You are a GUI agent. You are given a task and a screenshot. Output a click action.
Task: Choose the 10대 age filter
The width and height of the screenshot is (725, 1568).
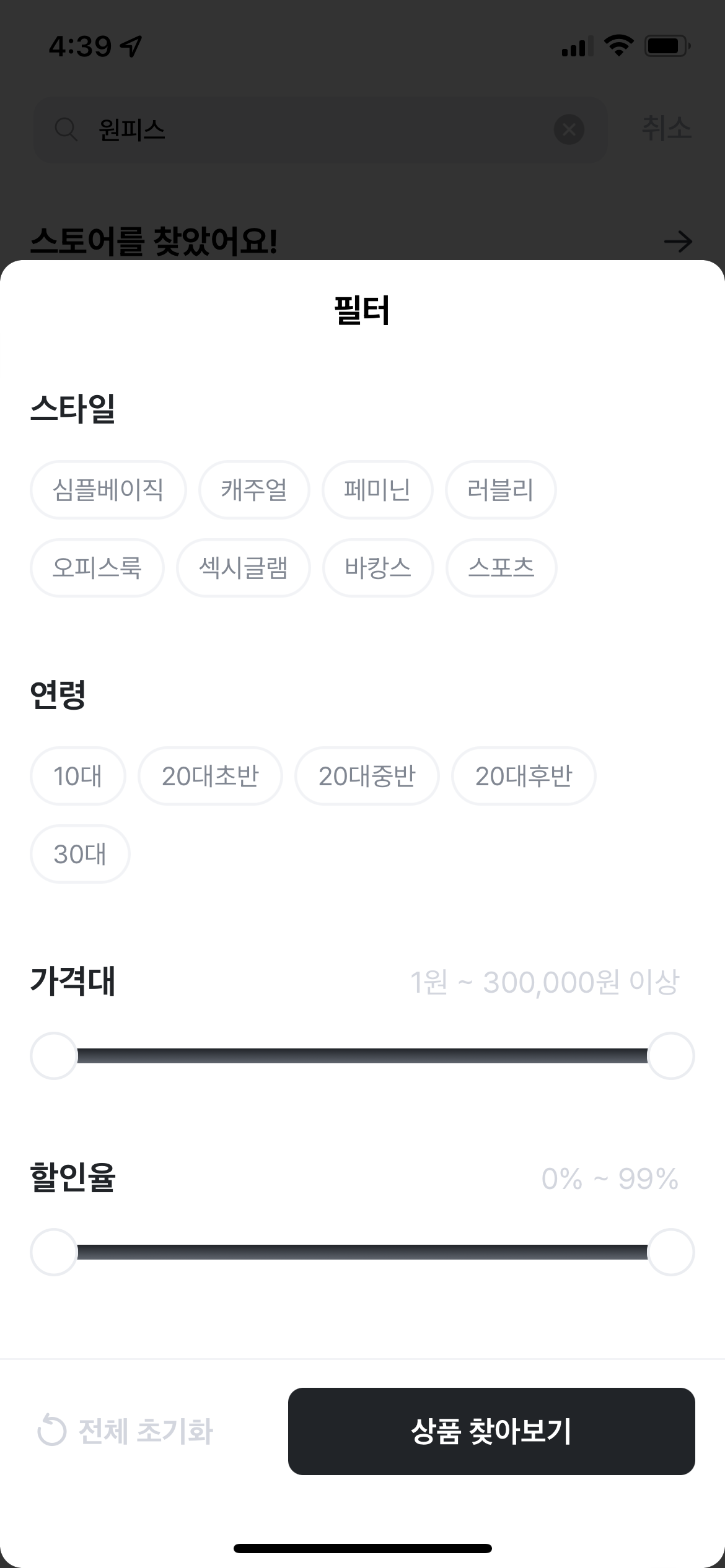[x=77, y=776]
